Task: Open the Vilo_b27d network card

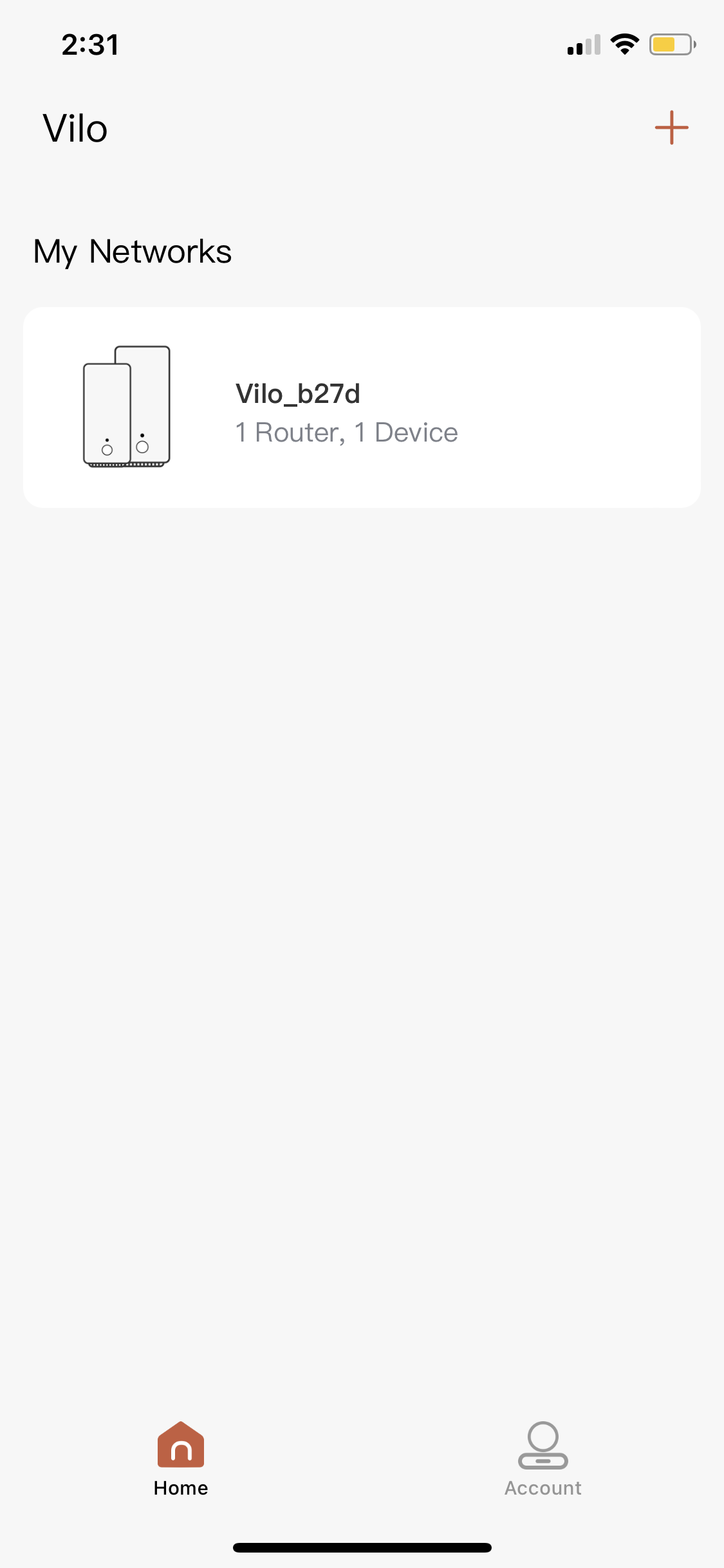Action: [362, 407]
